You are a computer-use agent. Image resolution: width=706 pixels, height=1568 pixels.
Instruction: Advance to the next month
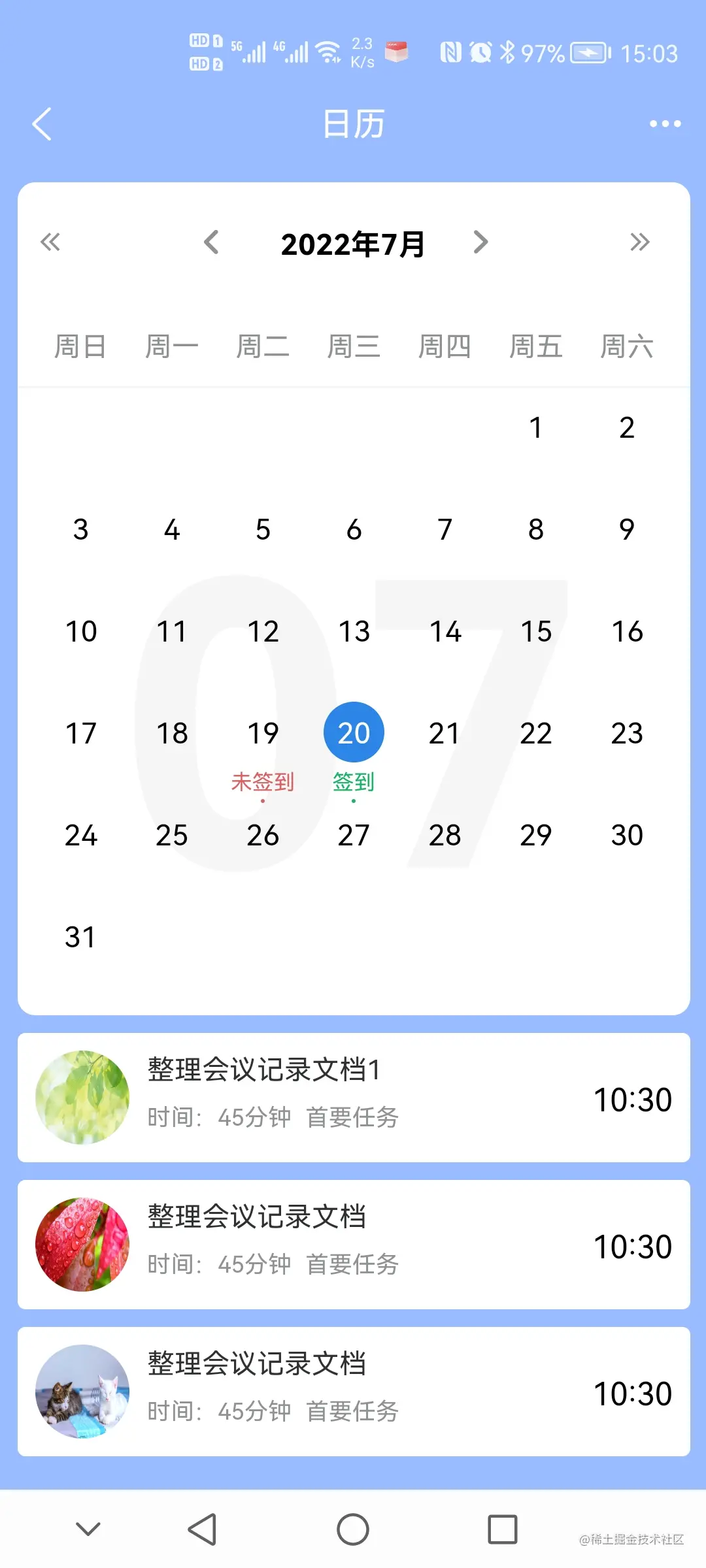tap(480, 242)
